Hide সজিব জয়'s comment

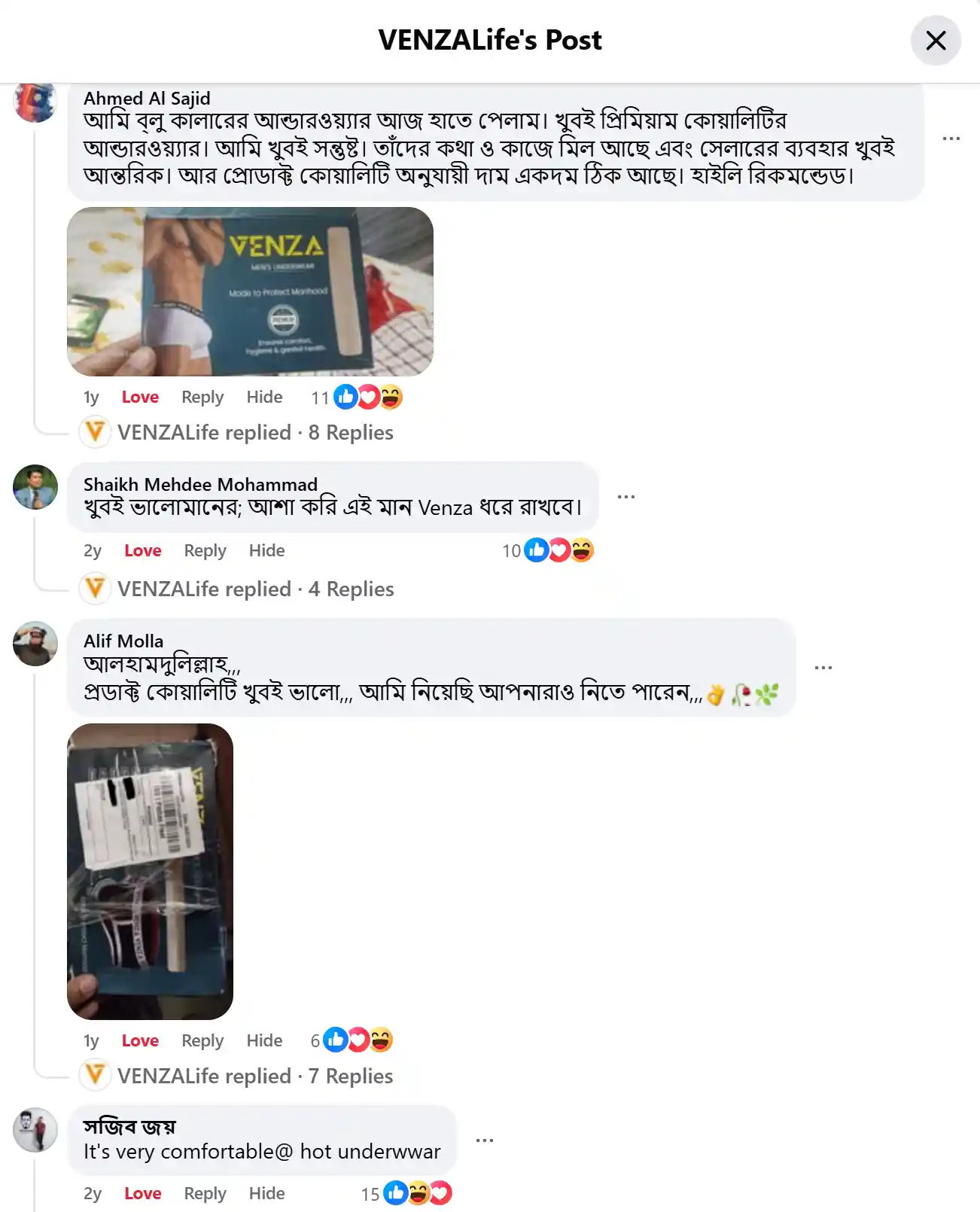266,1193
